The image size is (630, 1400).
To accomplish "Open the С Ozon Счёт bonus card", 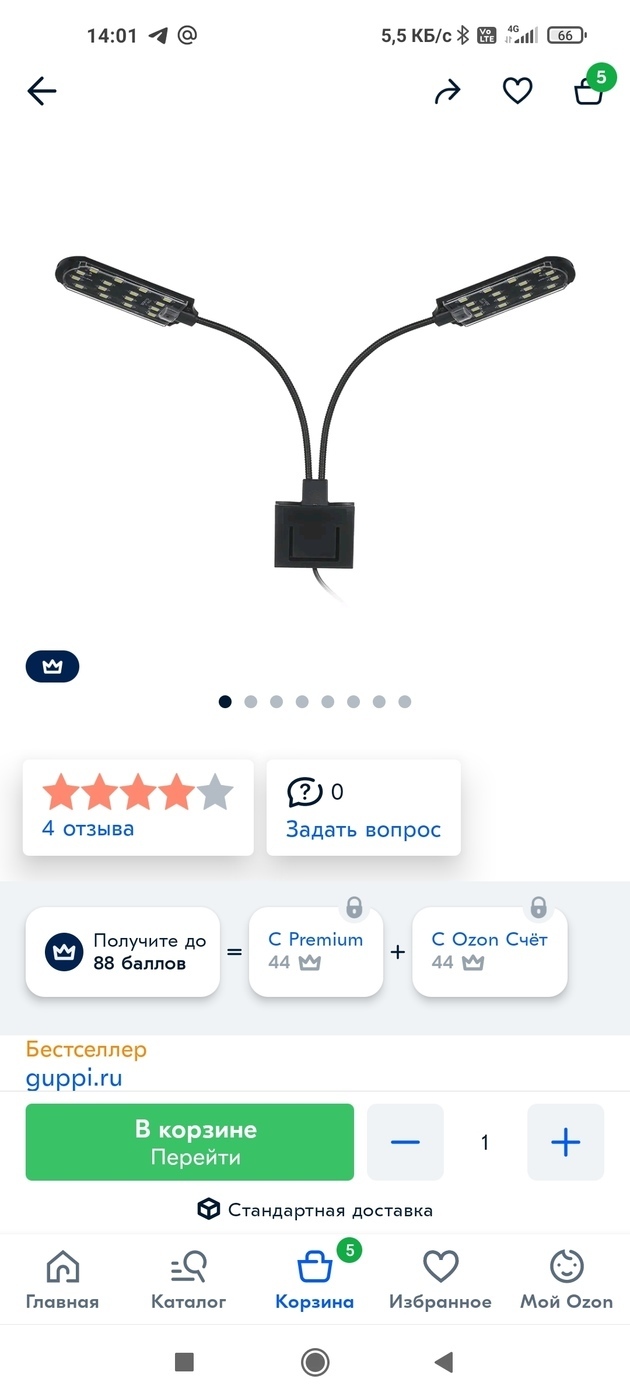I will pos(490,952).
